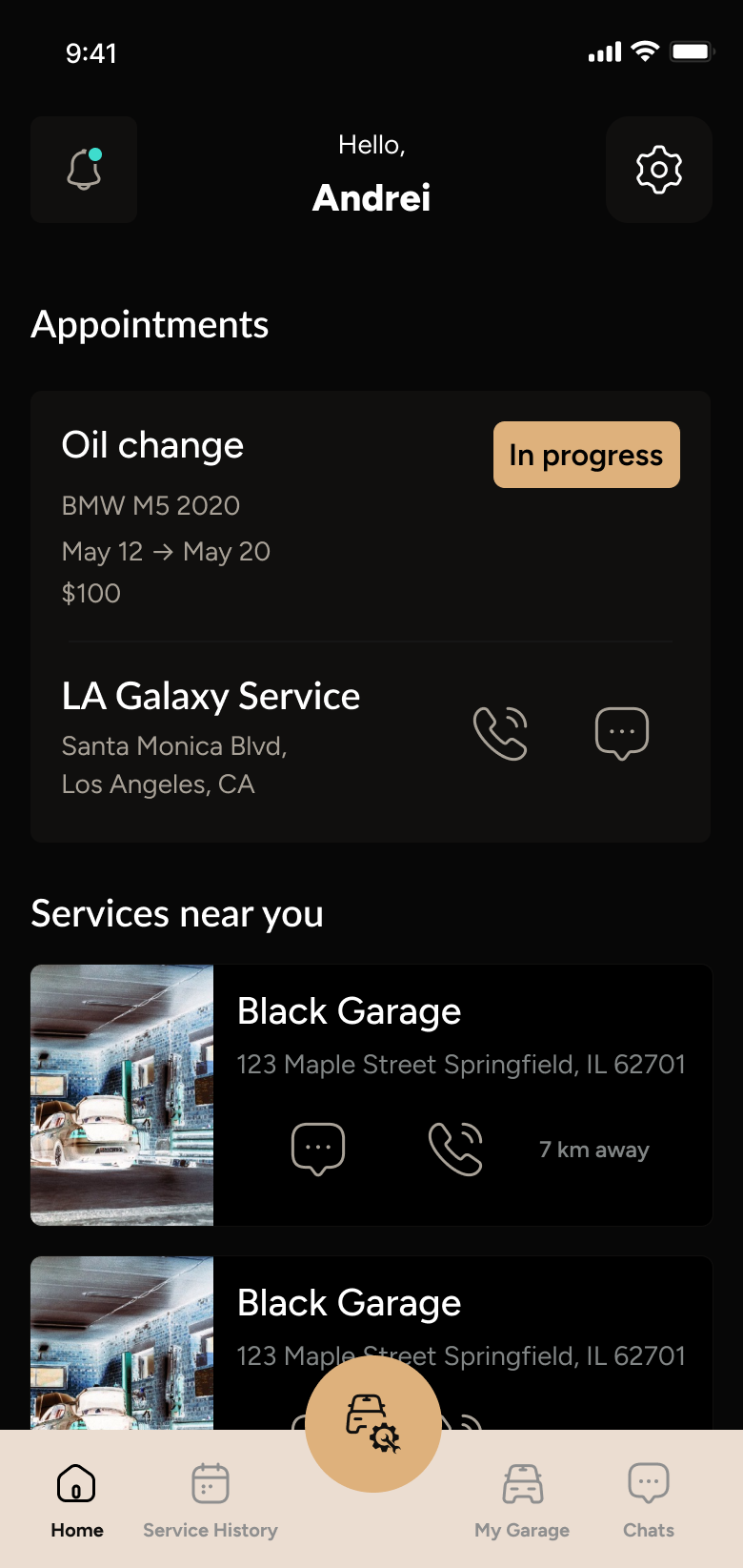Screen dimensions: 743x1568
Task: Open the Oil change appointment card
Action: tap(152, 444)
